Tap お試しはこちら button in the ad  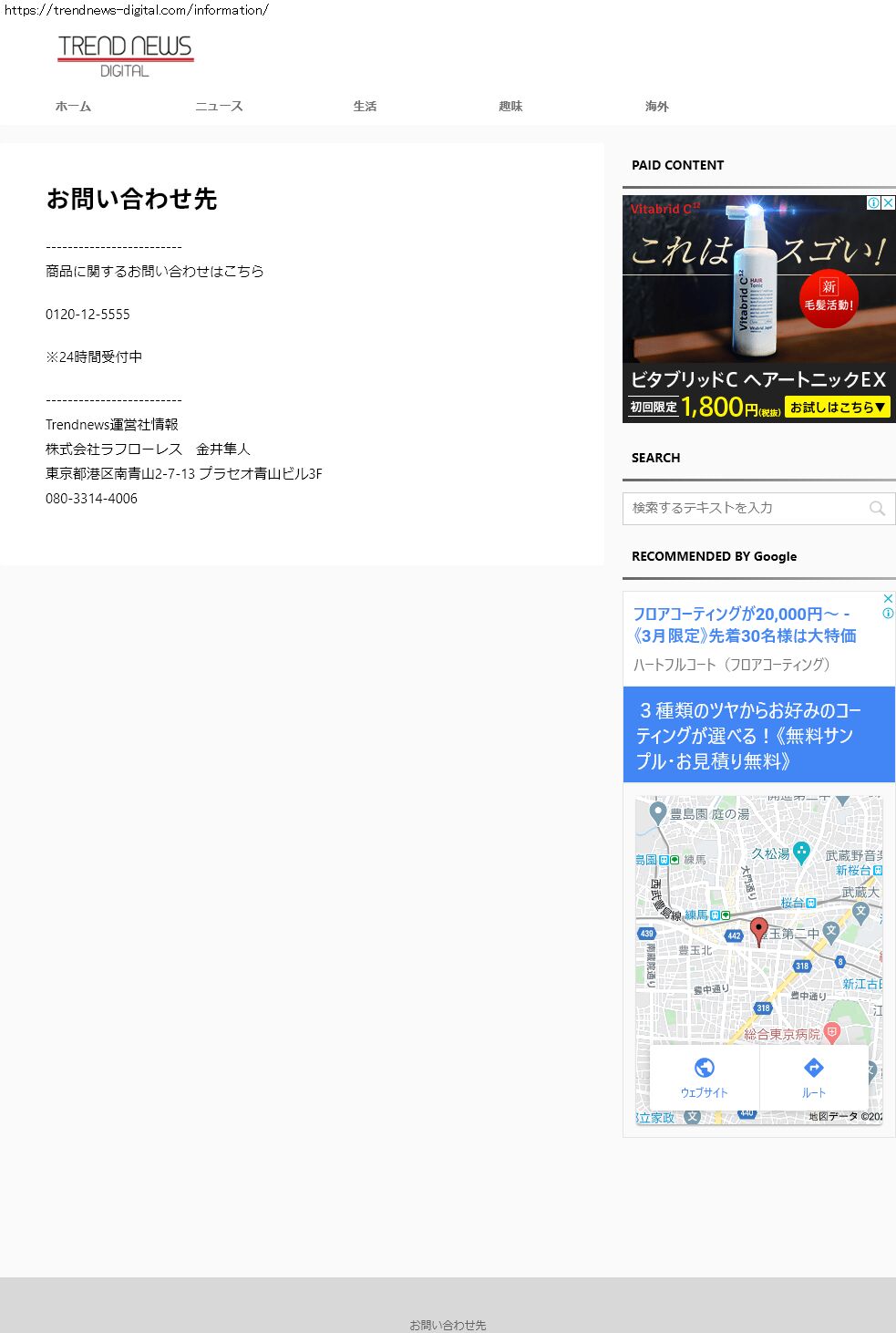(x=838, y=408)
